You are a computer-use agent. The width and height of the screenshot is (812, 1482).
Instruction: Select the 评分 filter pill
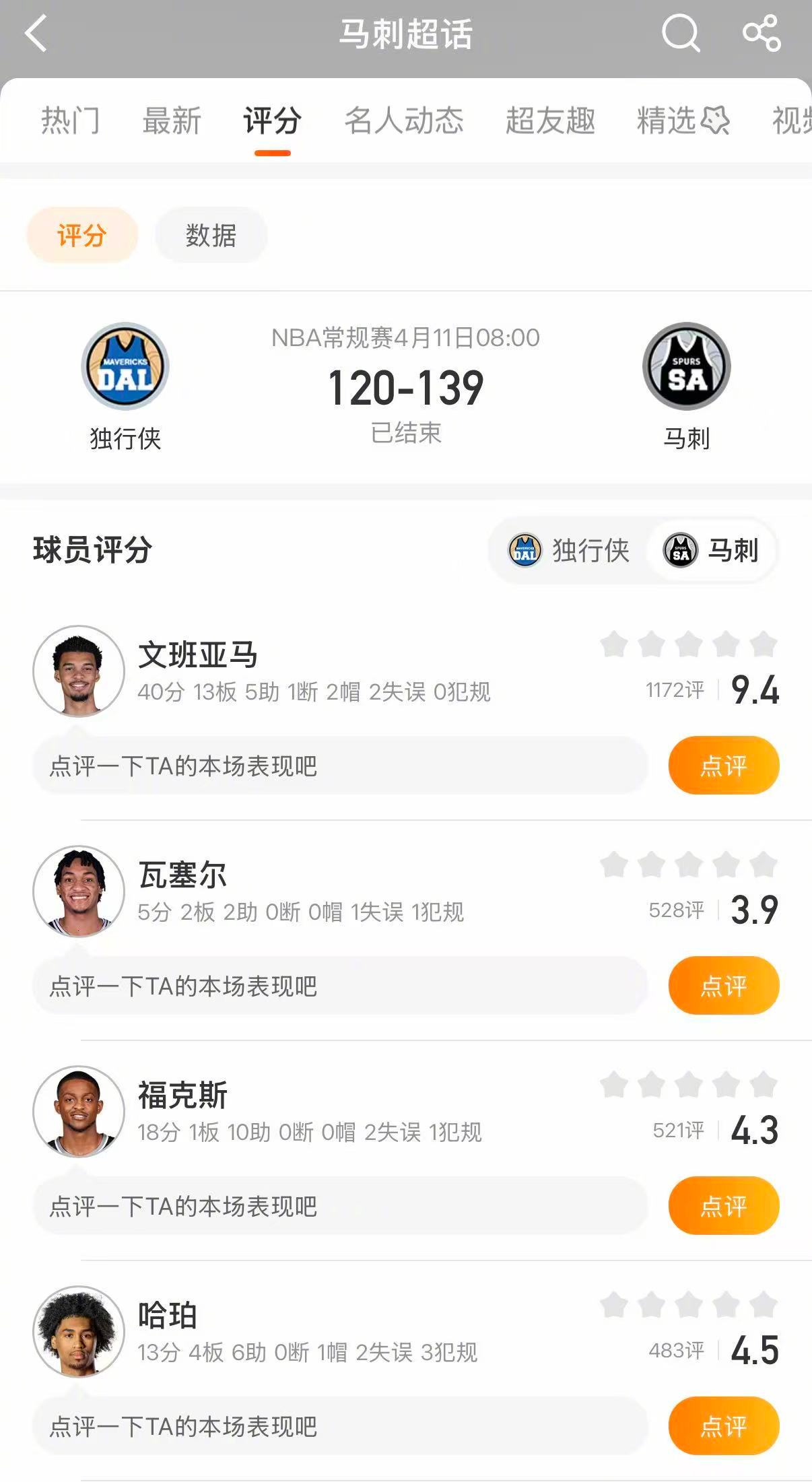81,235
